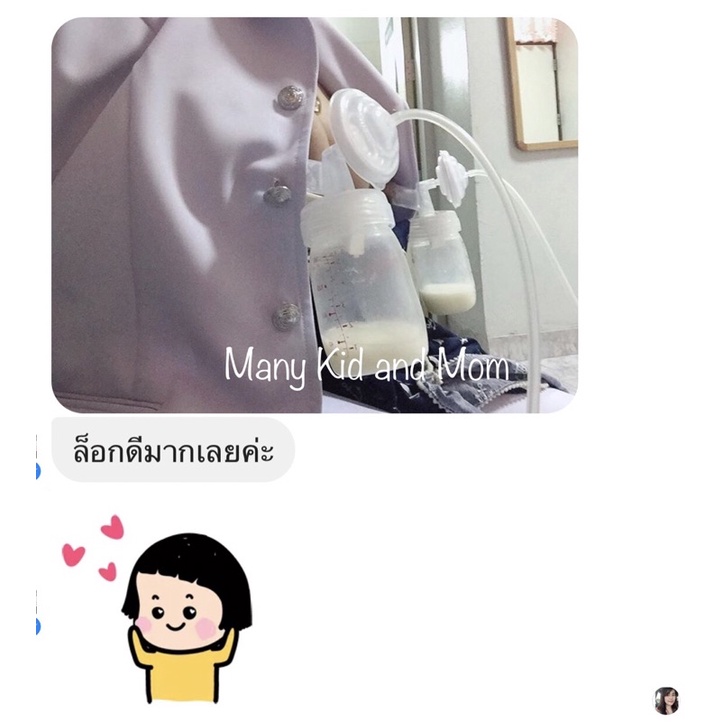Screen dimensions: 722x722
Task: Open the breast pump photo message
Action: click(314, 215)
